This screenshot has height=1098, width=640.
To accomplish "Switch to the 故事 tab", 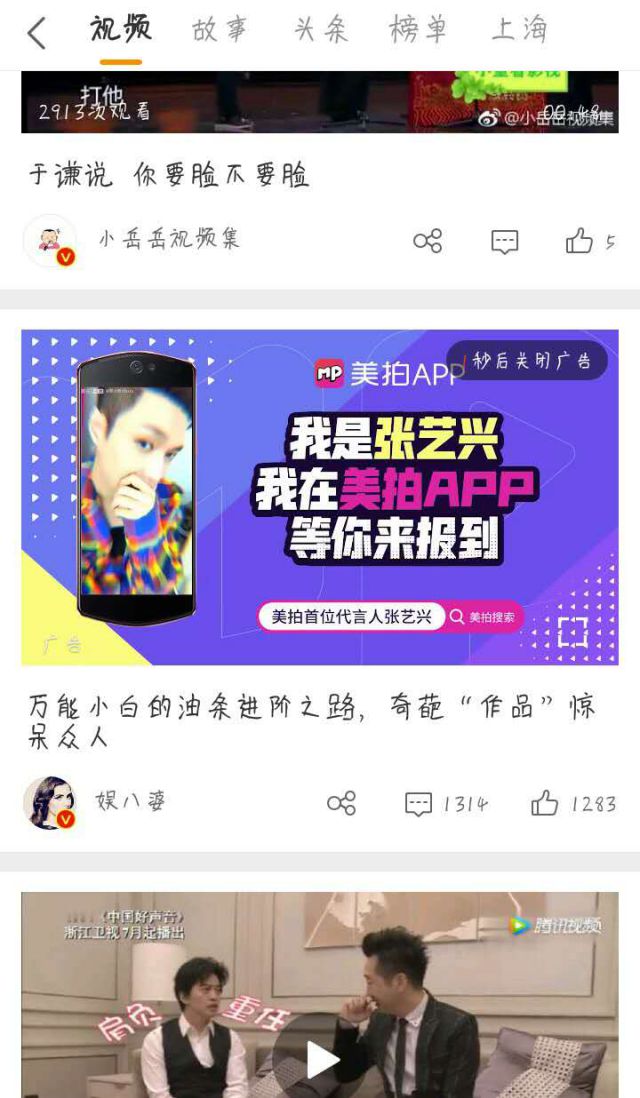I will tap(220, 30).
